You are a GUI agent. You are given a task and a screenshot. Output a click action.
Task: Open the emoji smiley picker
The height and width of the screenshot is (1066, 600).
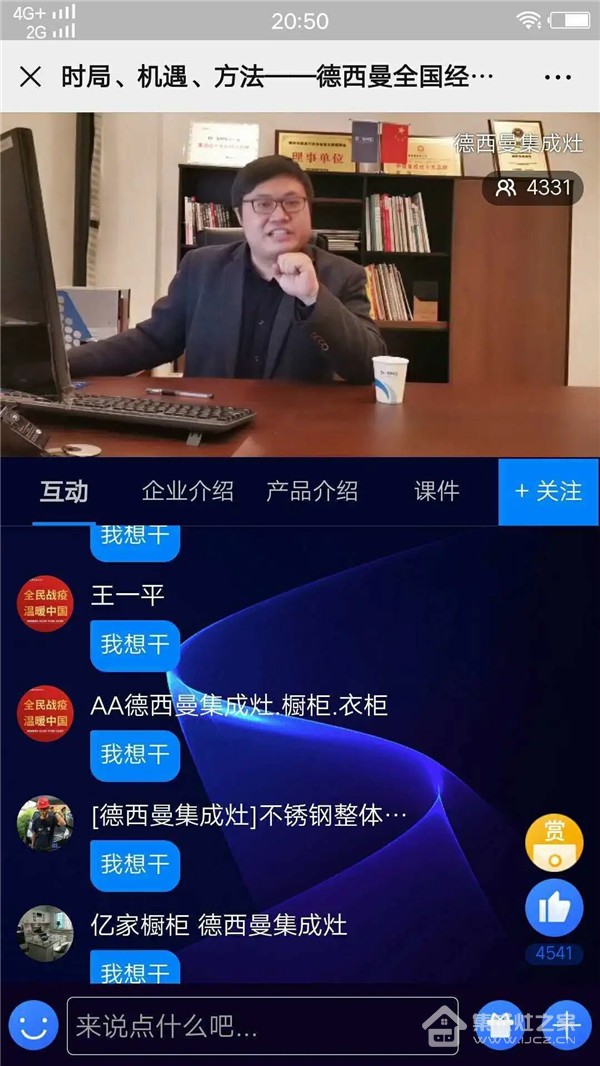pos(33,1025)
